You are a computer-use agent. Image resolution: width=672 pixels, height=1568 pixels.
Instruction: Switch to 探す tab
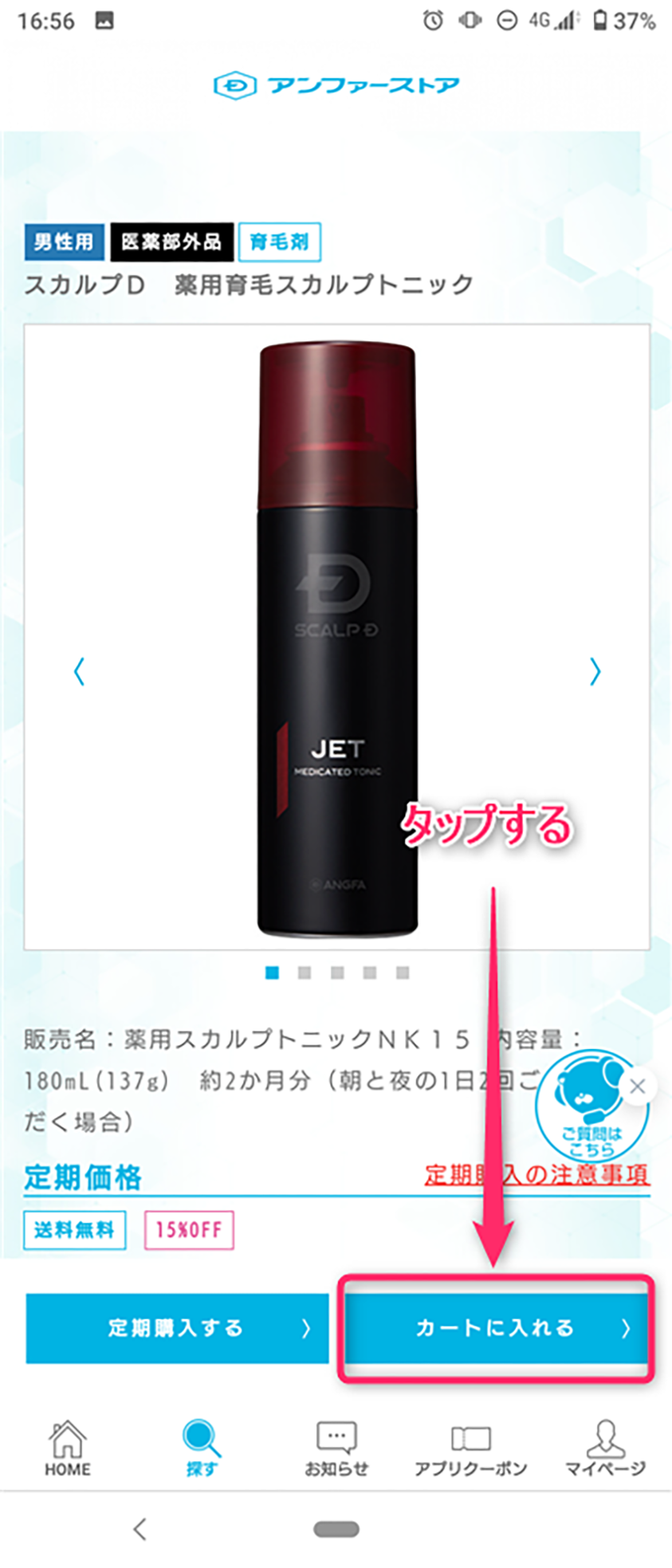coord(202,1448)
